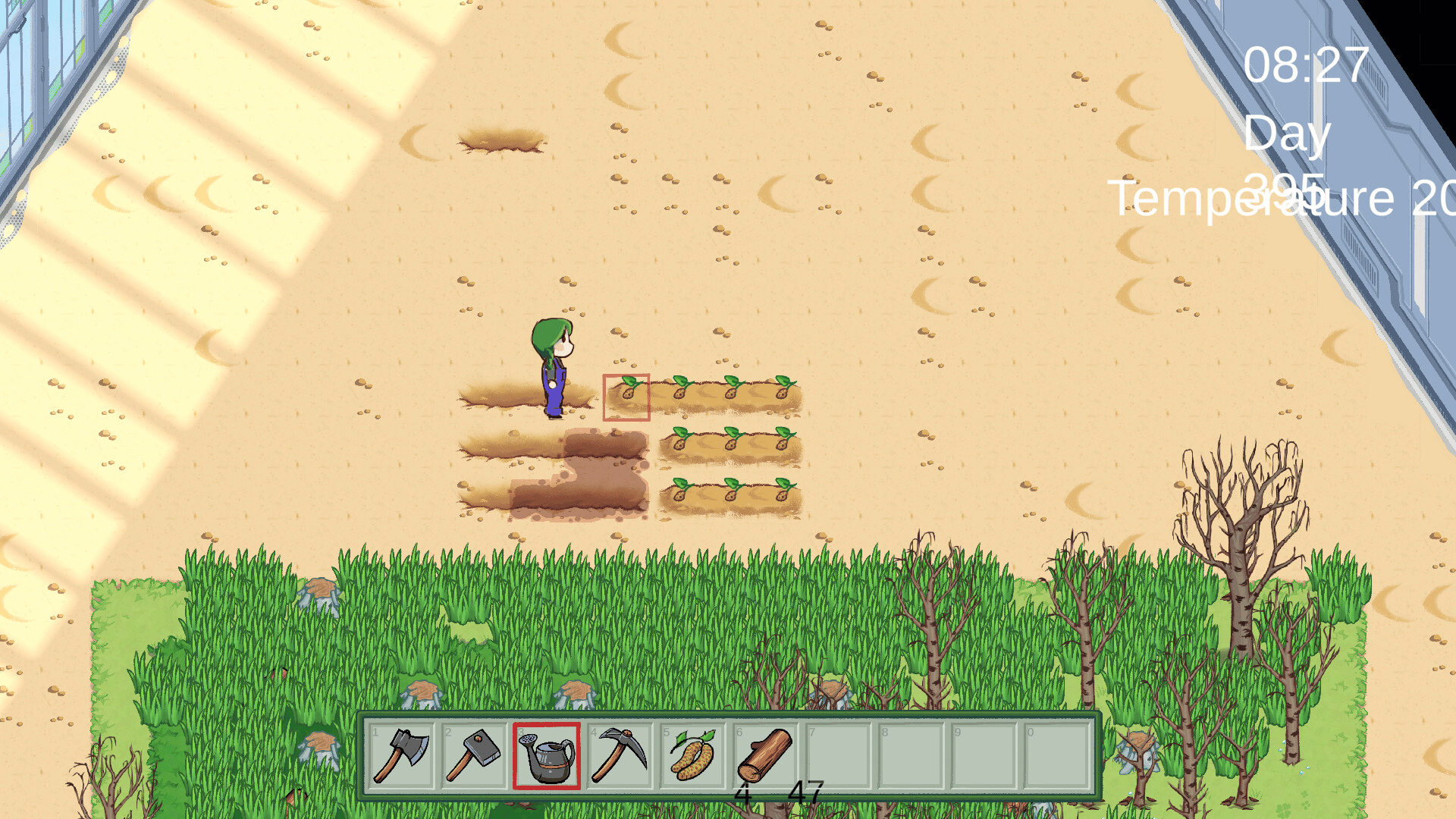Tap the highlighted crop tile to water

click(626, 397)
